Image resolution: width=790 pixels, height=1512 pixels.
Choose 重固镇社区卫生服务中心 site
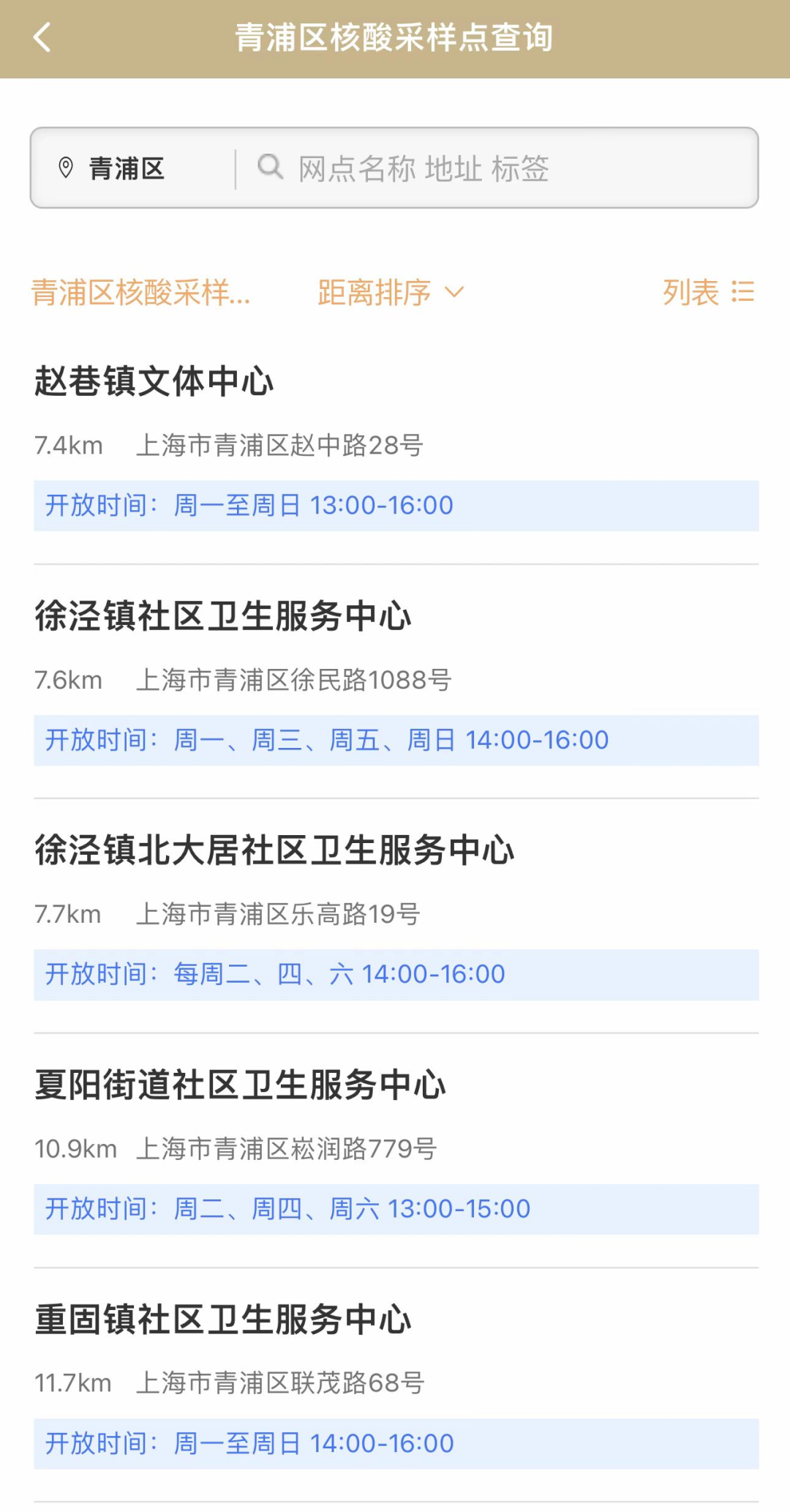coord(223,1320)
